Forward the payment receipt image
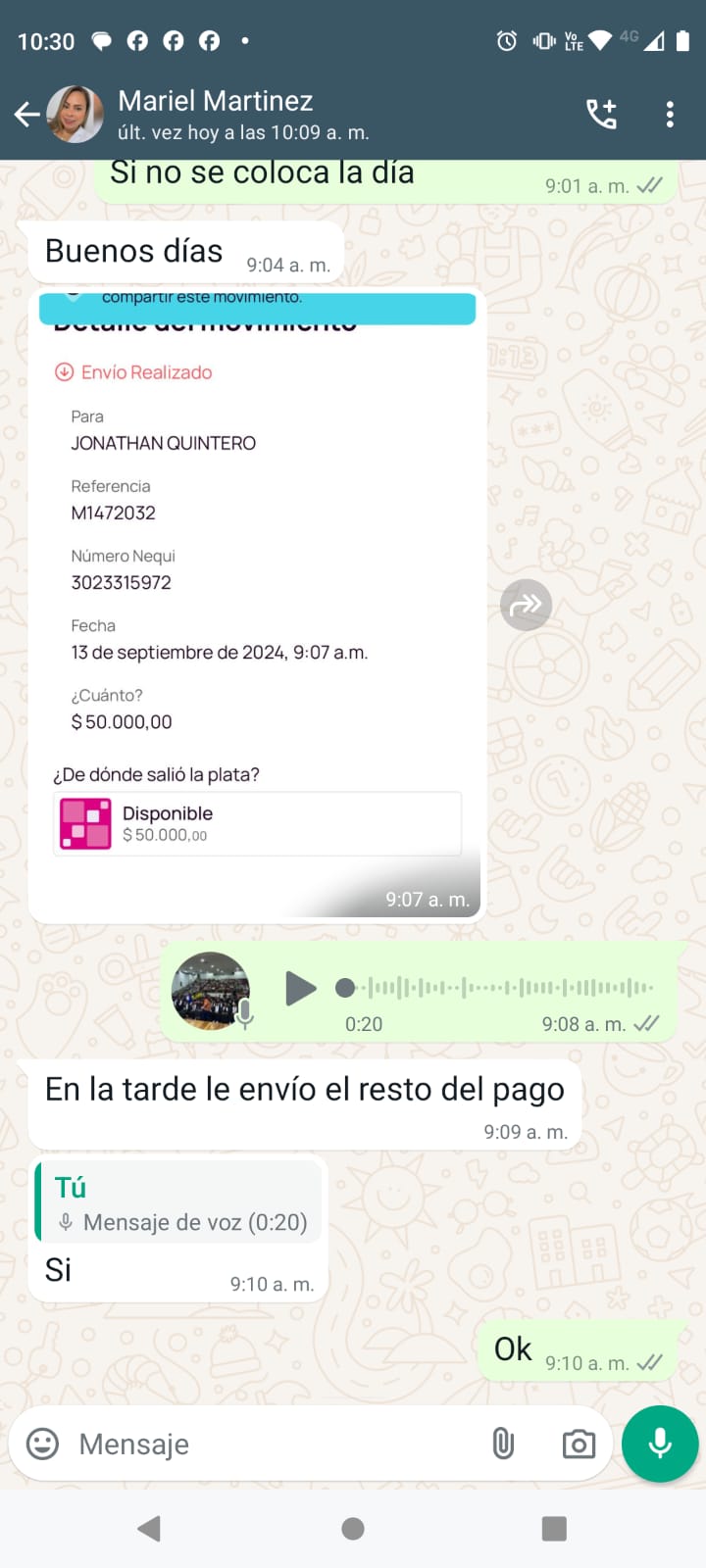Screen dimensions: 706x1568 [x=527, y=605]
